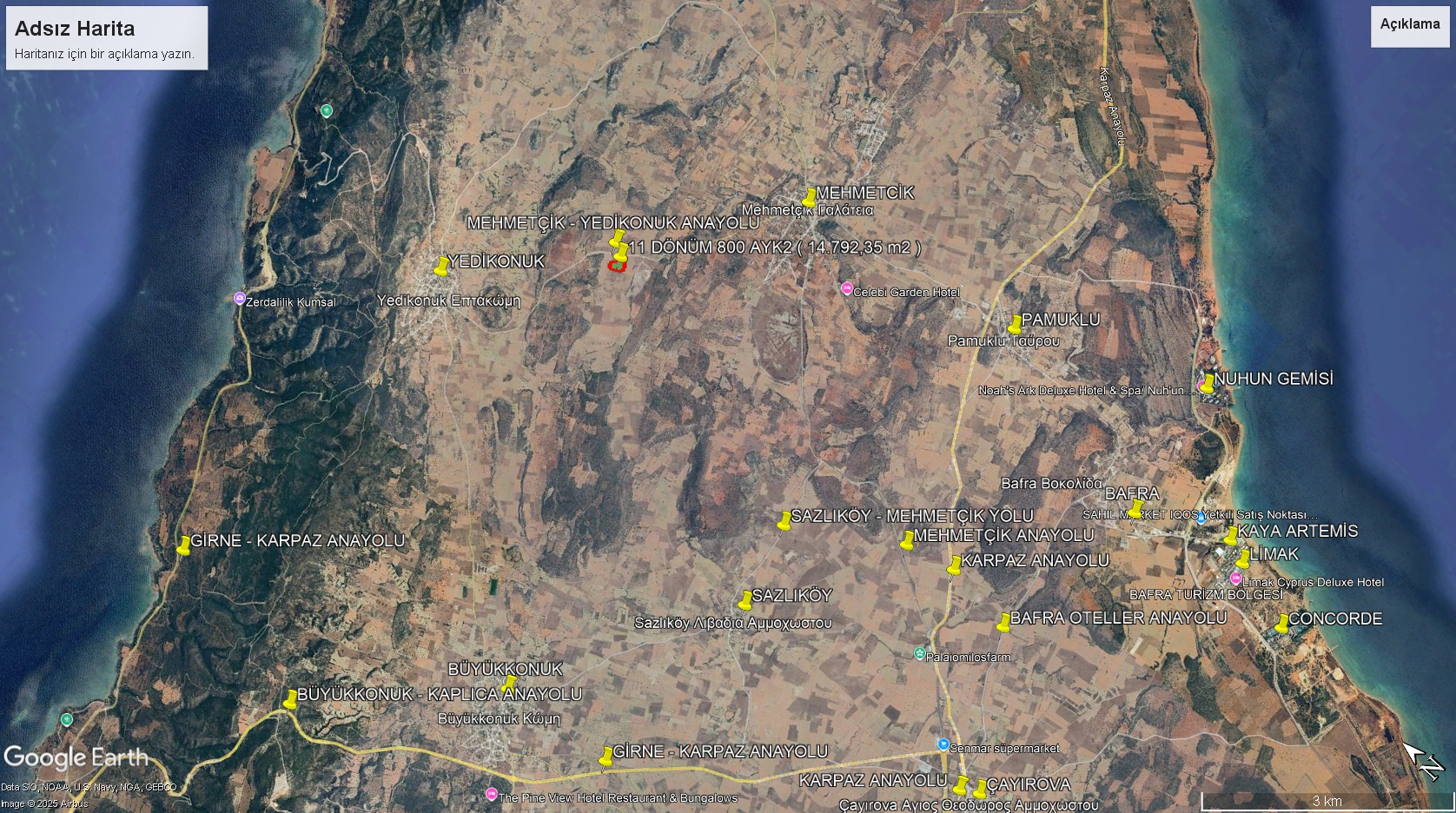Select the SAZLIKÖY placemark pin
The image size is (1456, 813).
745,601
